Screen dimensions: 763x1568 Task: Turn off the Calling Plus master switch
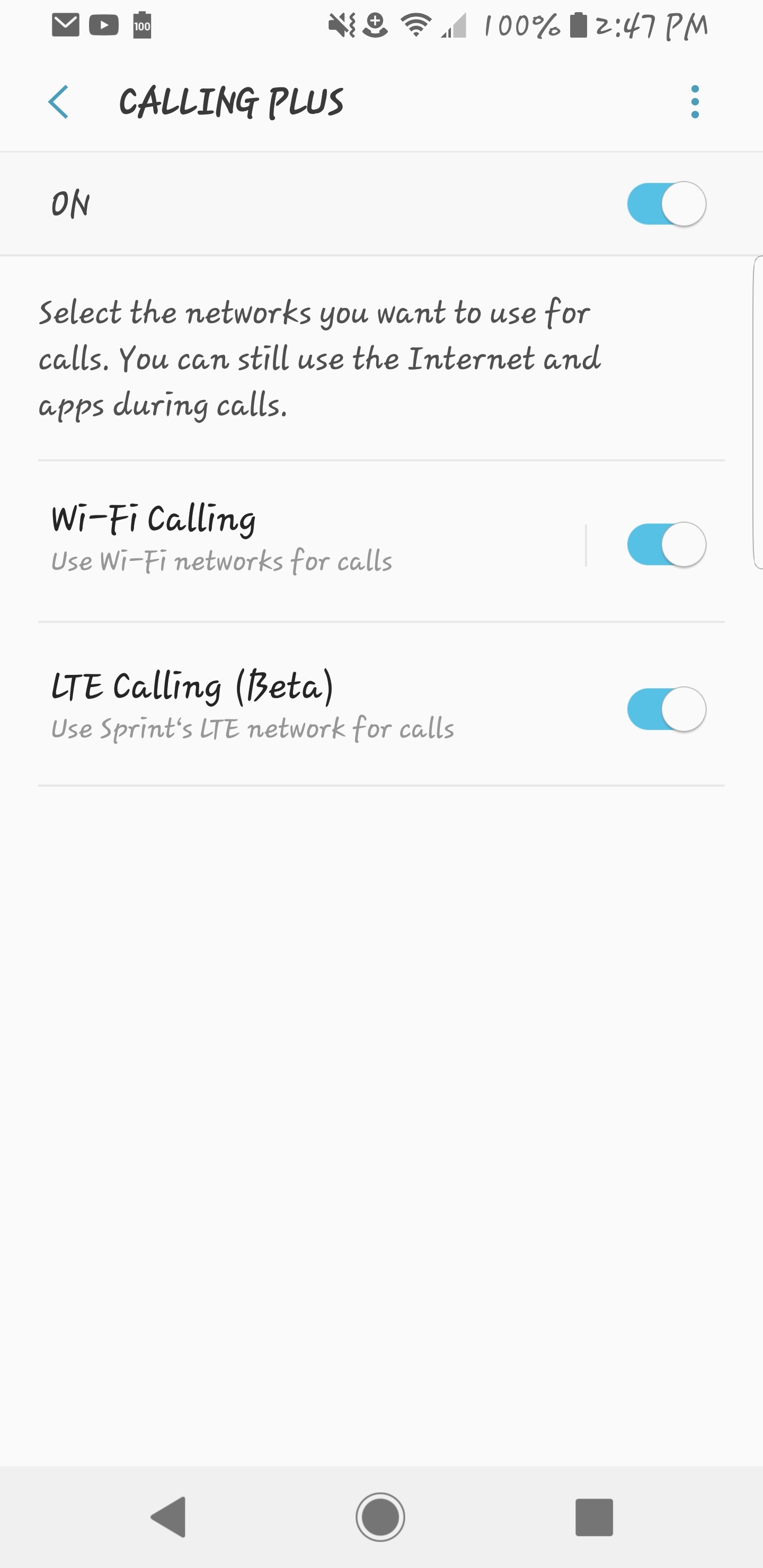(x=666, y=204)
